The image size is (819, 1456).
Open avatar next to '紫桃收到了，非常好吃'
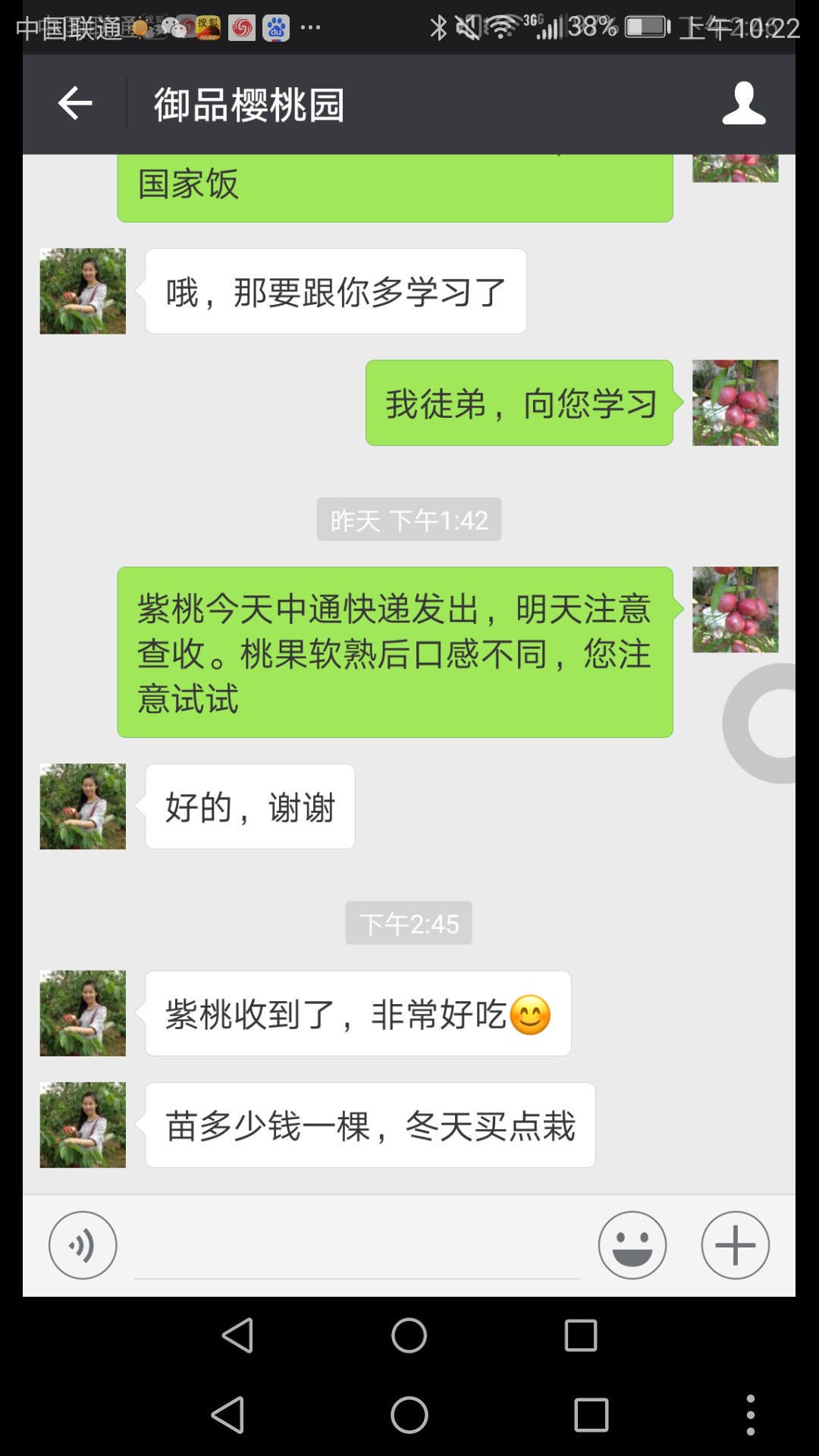click(x=83, y=1013)
